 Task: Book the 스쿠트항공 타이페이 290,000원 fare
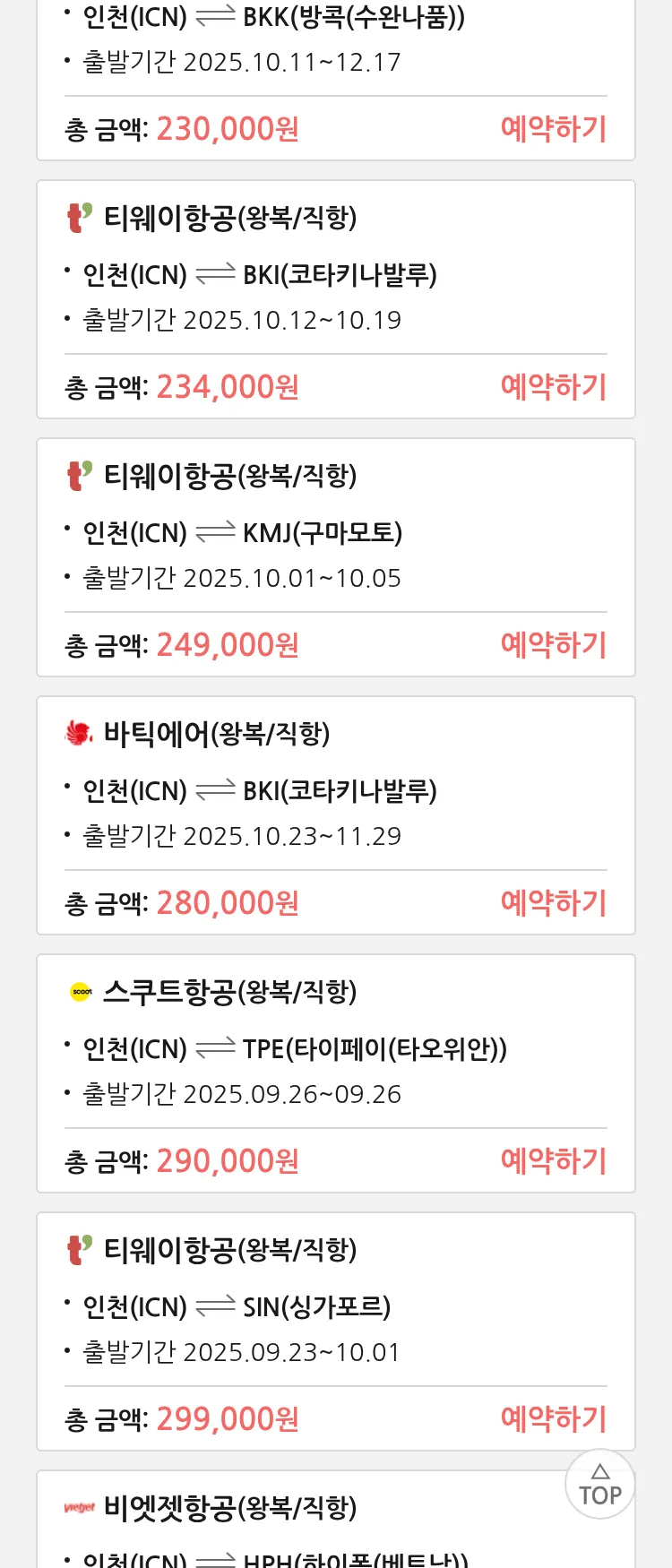(x=553, y=1161)
